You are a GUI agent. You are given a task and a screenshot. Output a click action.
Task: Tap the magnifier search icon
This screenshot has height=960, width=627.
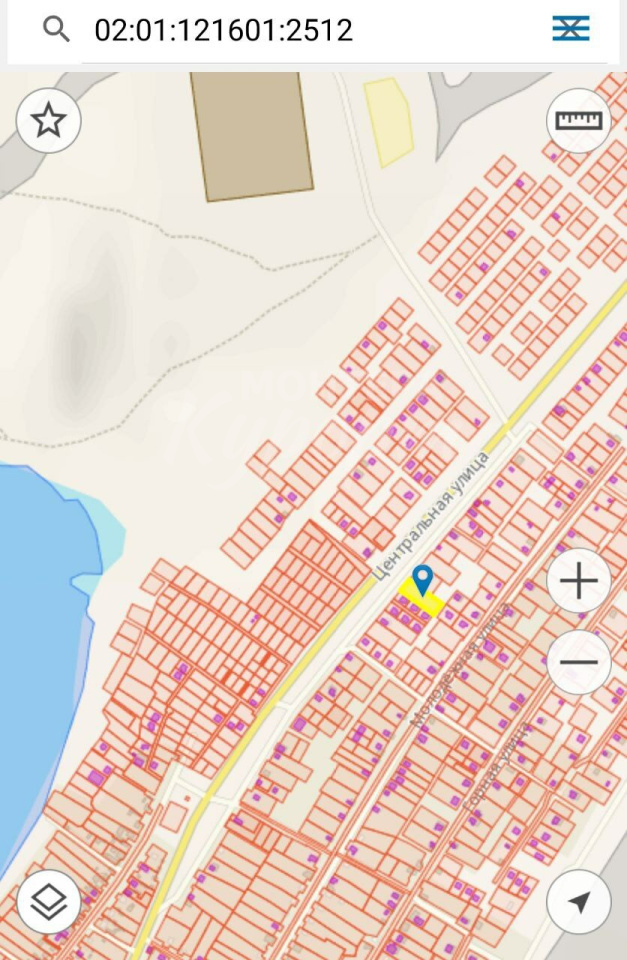[57, 30]
